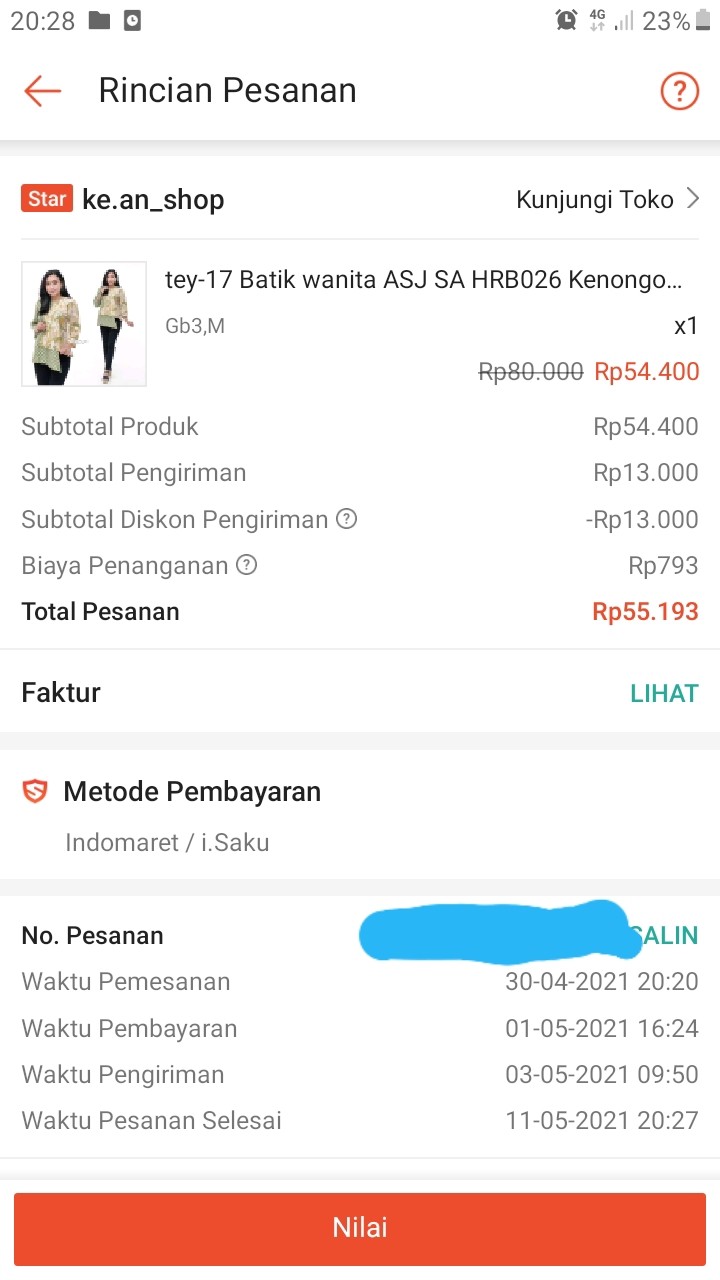
Task: Click LIHAT to view the Faktur
Action: [664, 692]
